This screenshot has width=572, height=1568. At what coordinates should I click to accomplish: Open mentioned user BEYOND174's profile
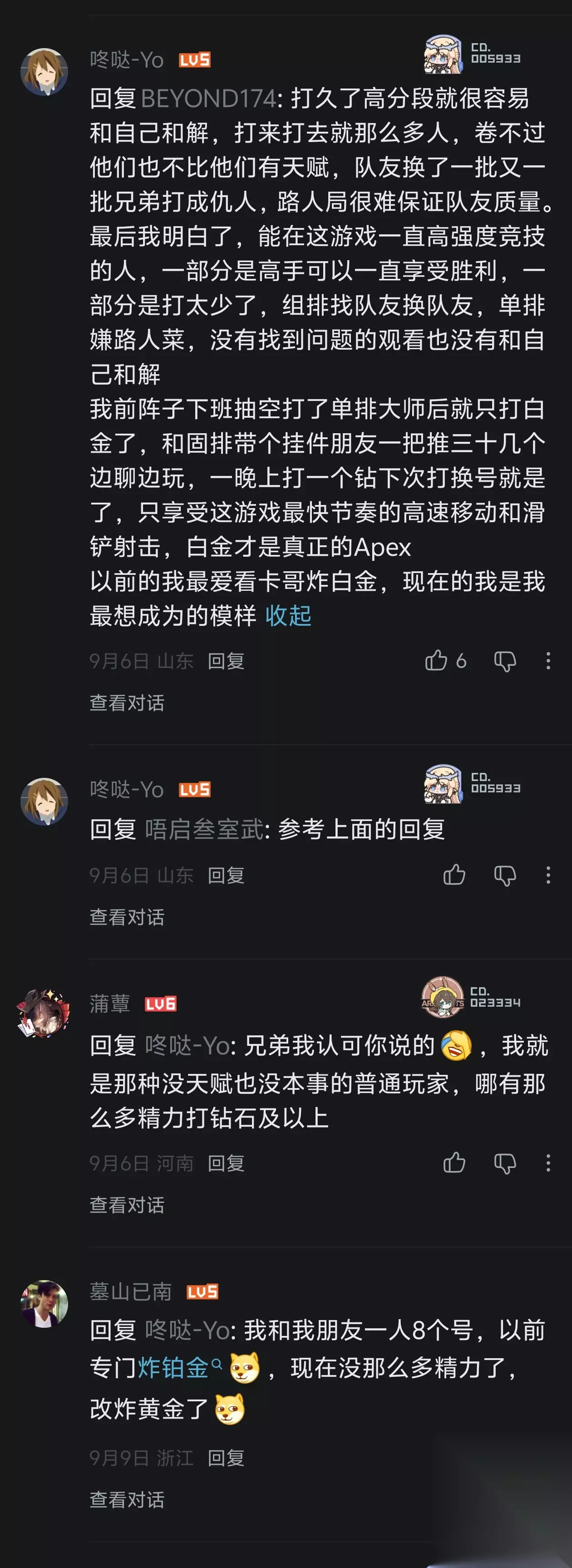point(209,98)
